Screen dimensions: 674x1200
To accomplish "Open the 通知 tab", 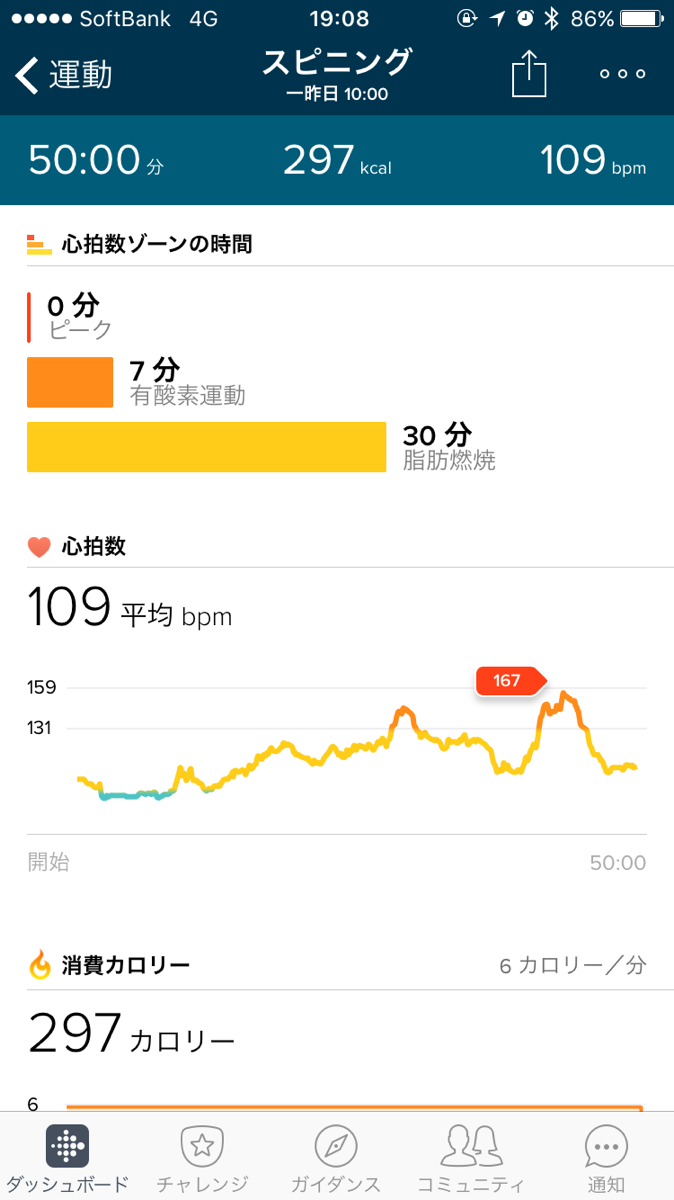I will (x=606, y=1158).
